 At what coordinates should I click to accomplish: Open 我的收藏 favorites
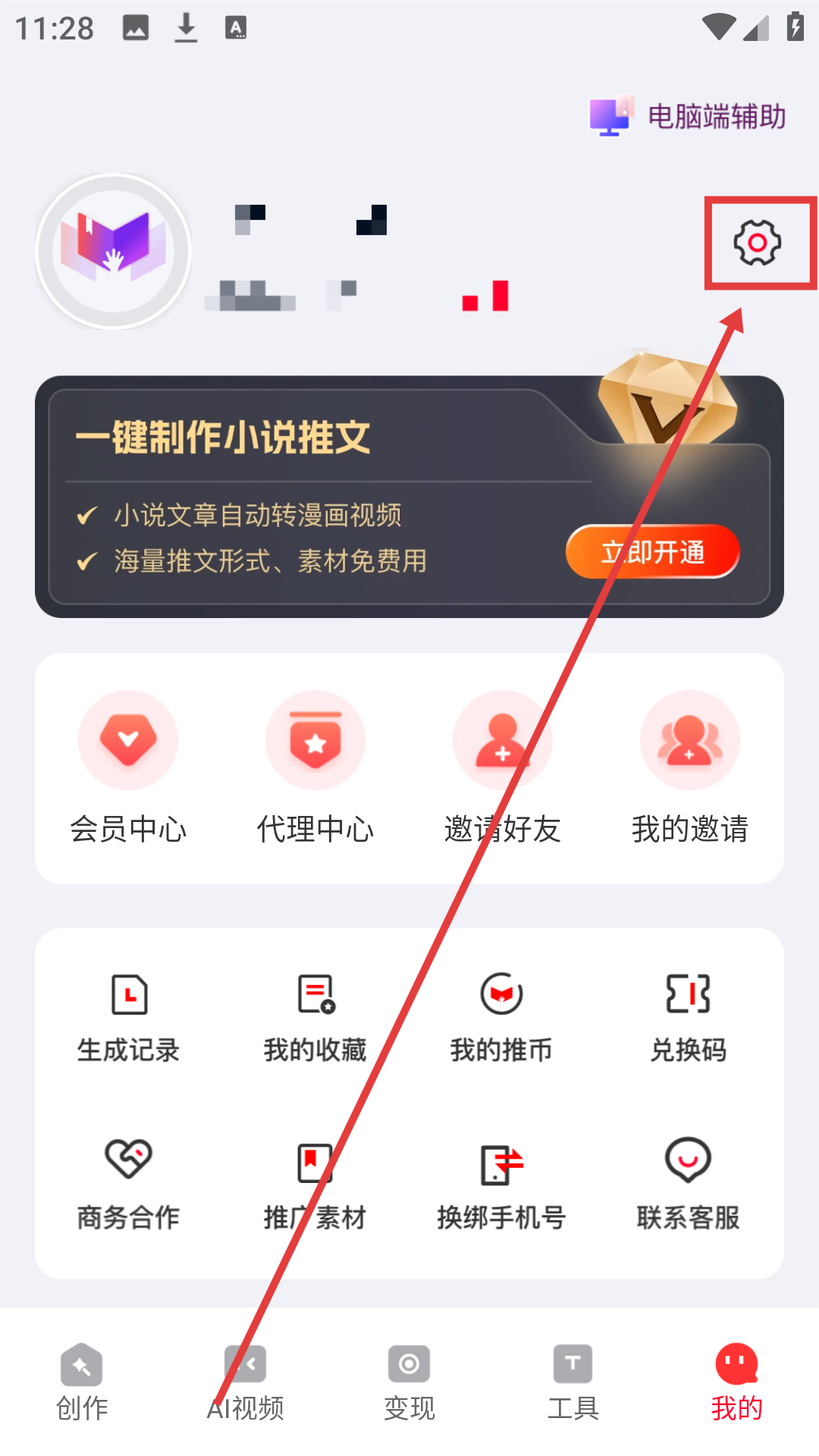point(315,1017)
